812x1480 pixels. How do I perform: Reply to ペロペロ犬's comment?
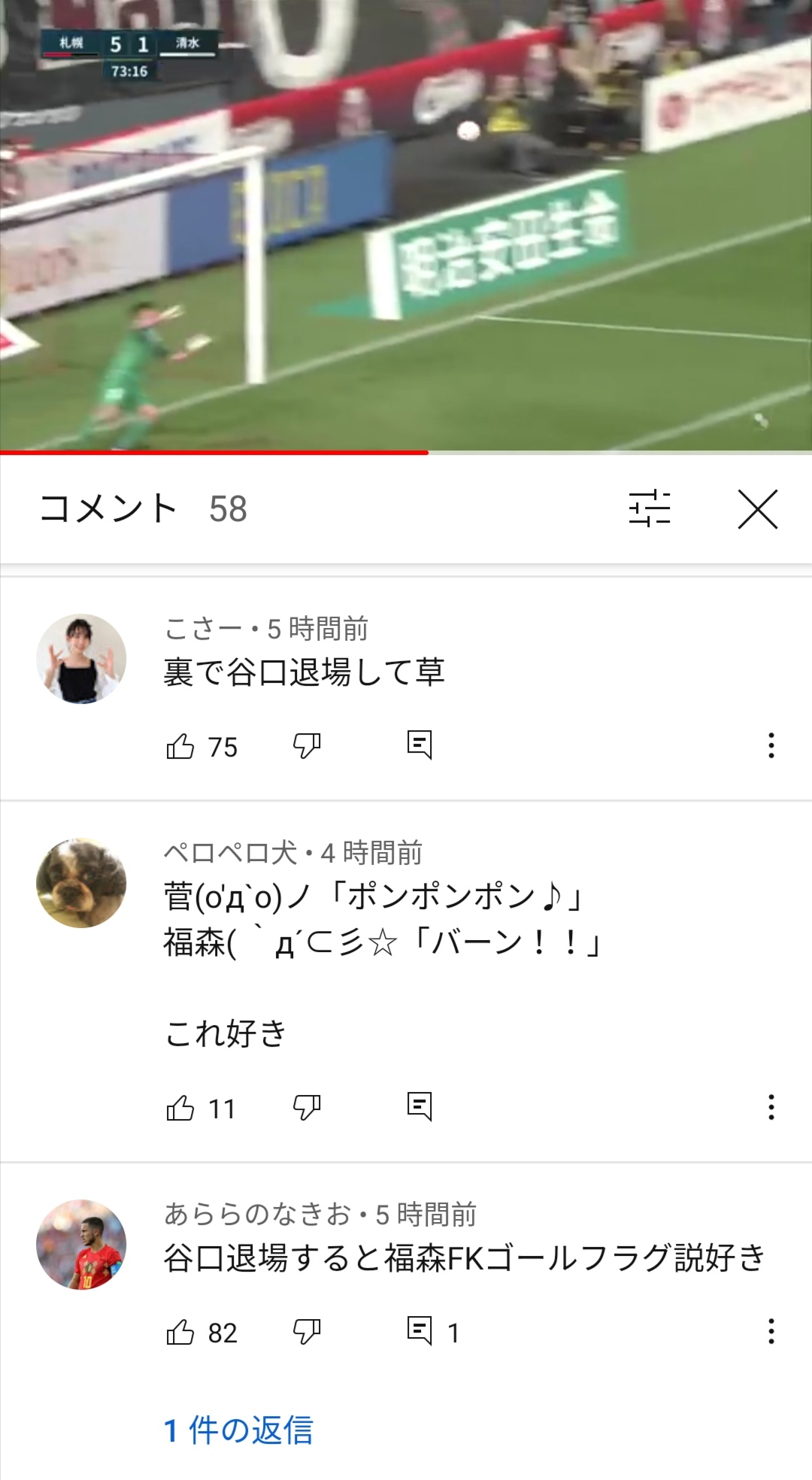(x=420, y=1106)
